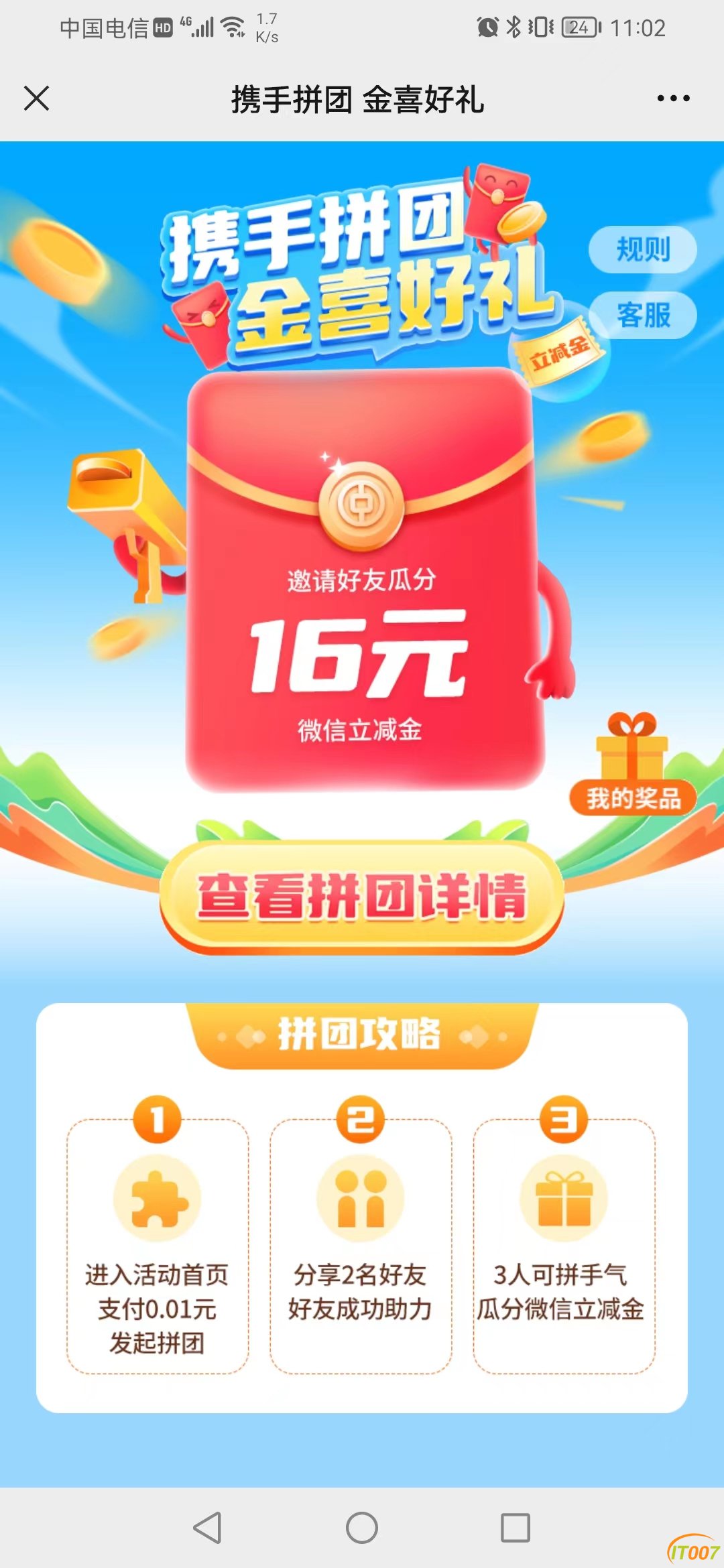This screenshot has height=1568, width=724.
Task: Close the 携手拼团 page
Action: (36, 99)
